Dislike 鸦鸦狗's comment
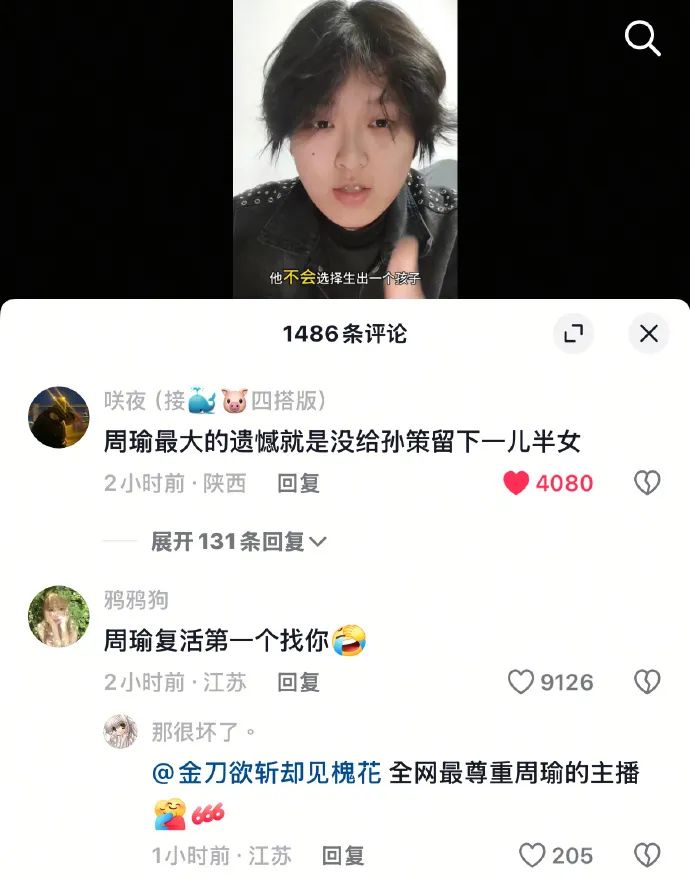 pos(648,682)
